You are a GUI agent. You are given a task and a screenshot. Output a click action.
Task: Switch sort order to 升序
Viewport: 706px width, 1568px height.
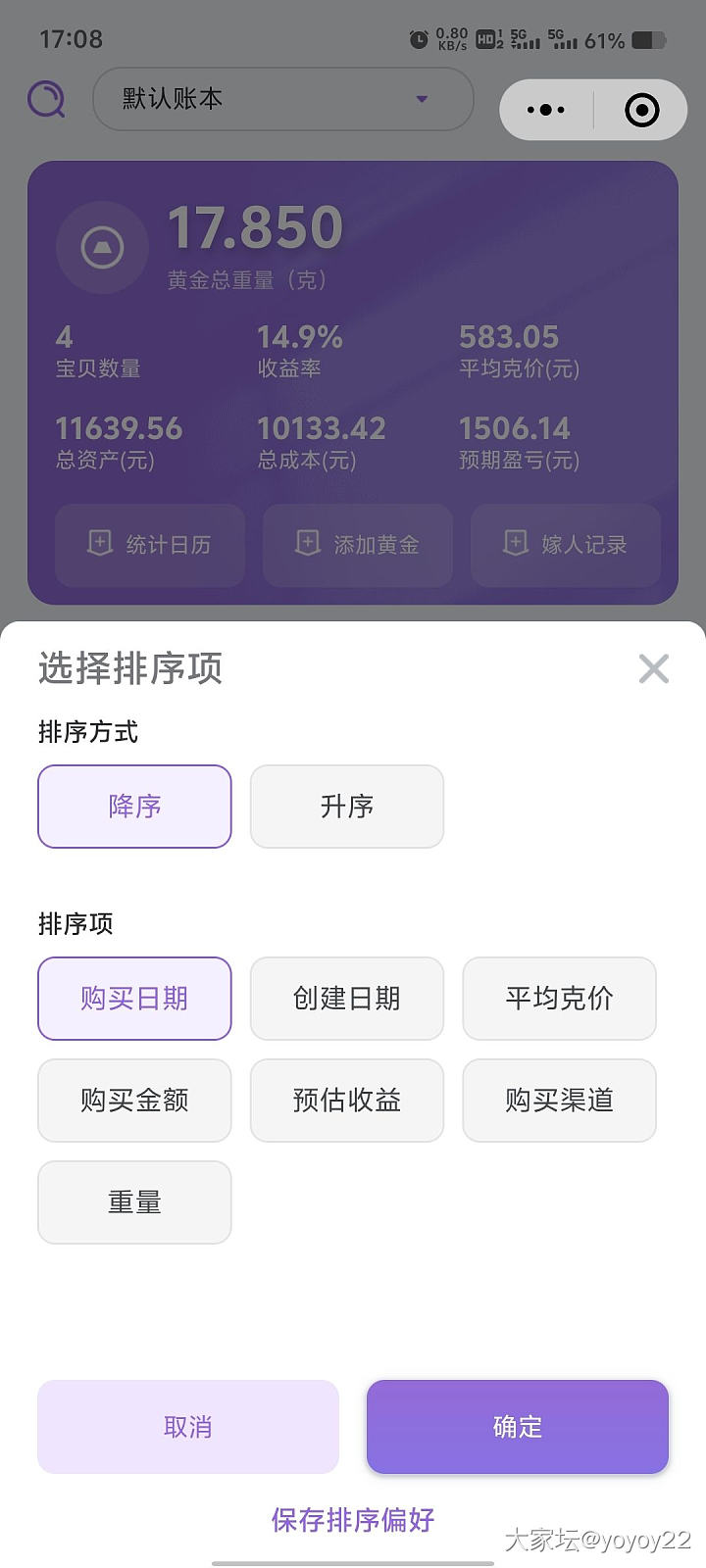pos(347,806)
